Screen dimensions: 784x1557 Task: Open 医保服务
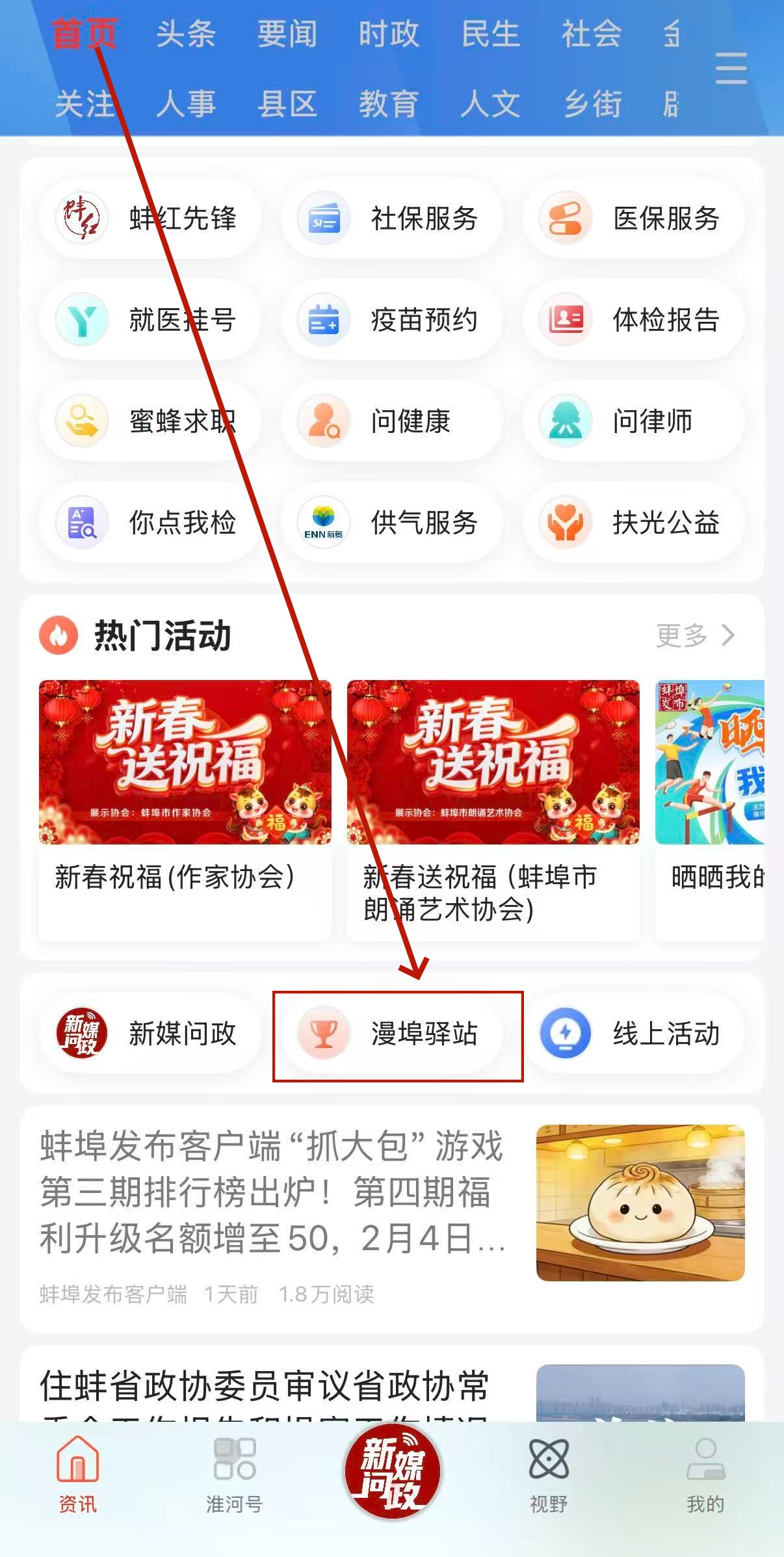pos(634,218)
